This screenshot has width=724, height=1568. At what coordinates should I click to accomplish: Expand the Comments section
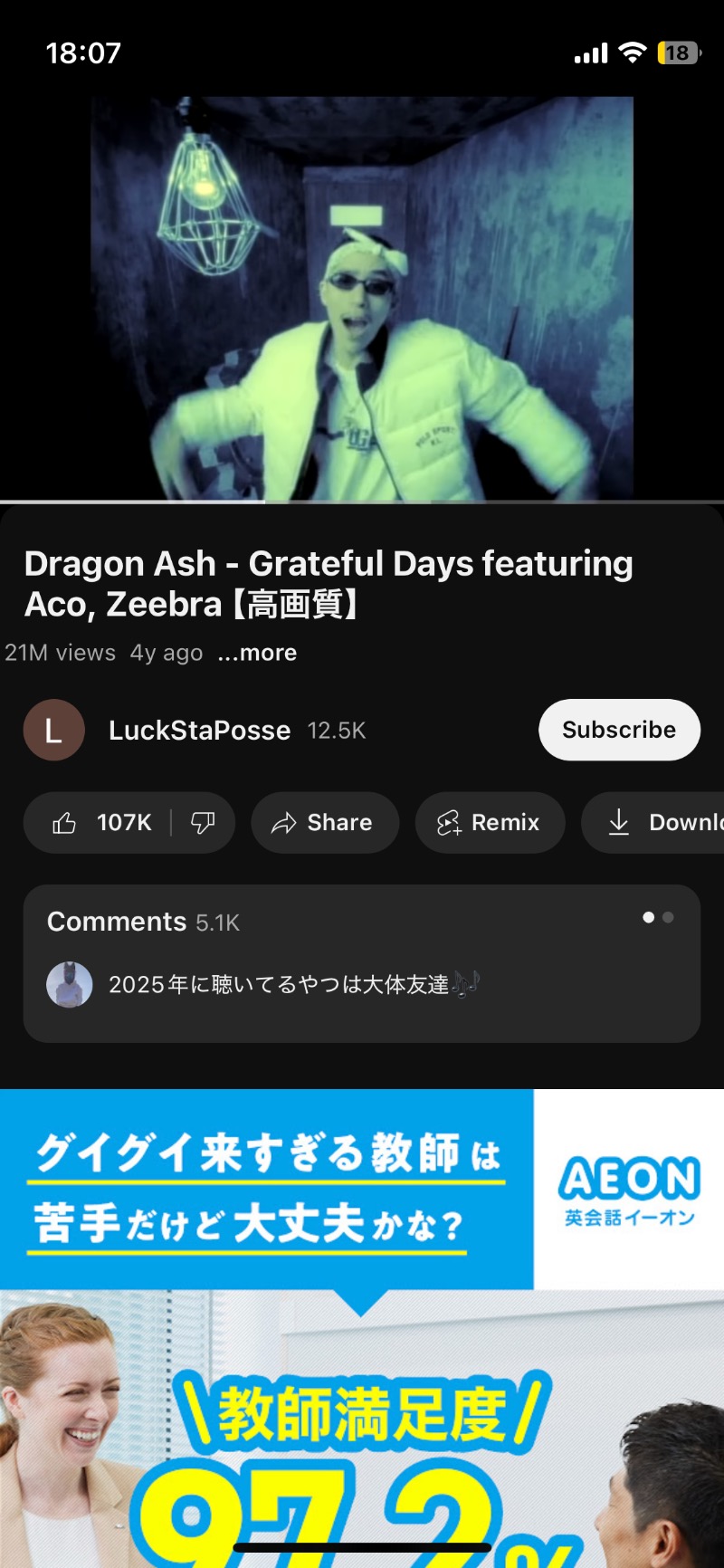362,960
